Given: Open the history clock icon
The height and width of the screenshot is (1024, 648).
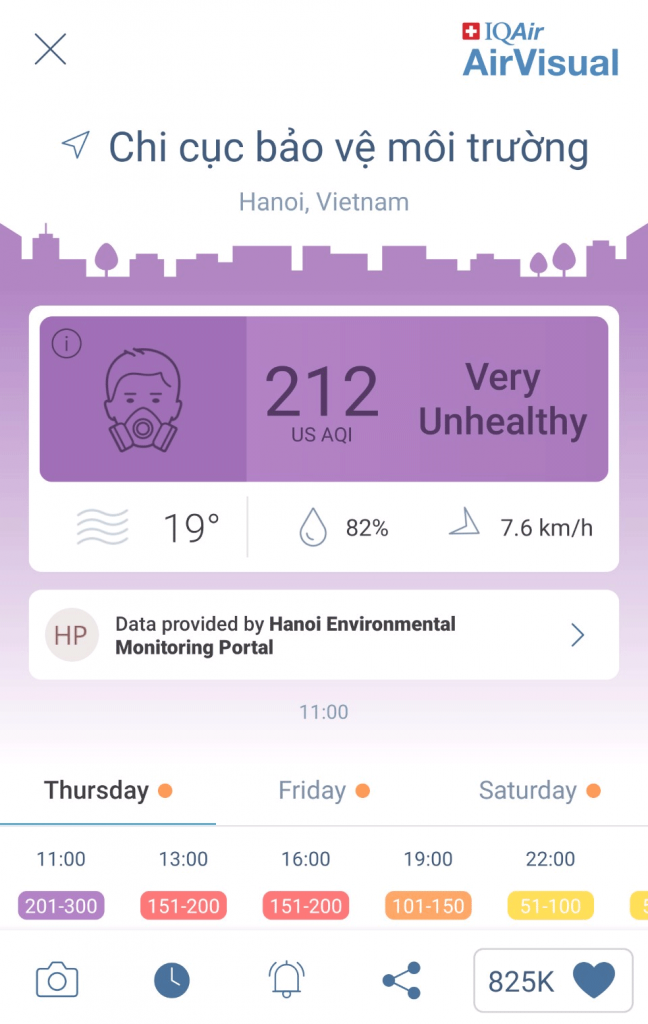Looking at the screenshot, I should coord(172,980).
